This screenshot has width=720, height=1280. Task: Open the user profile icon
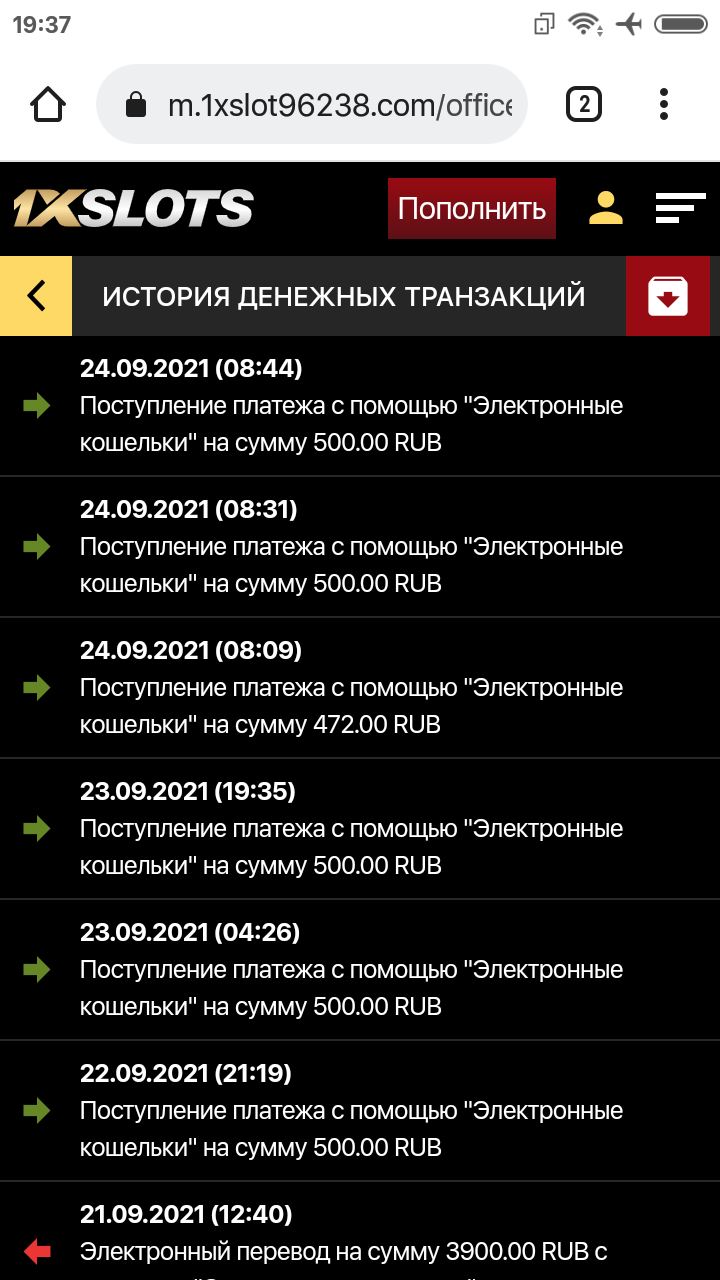click(604, 208)
